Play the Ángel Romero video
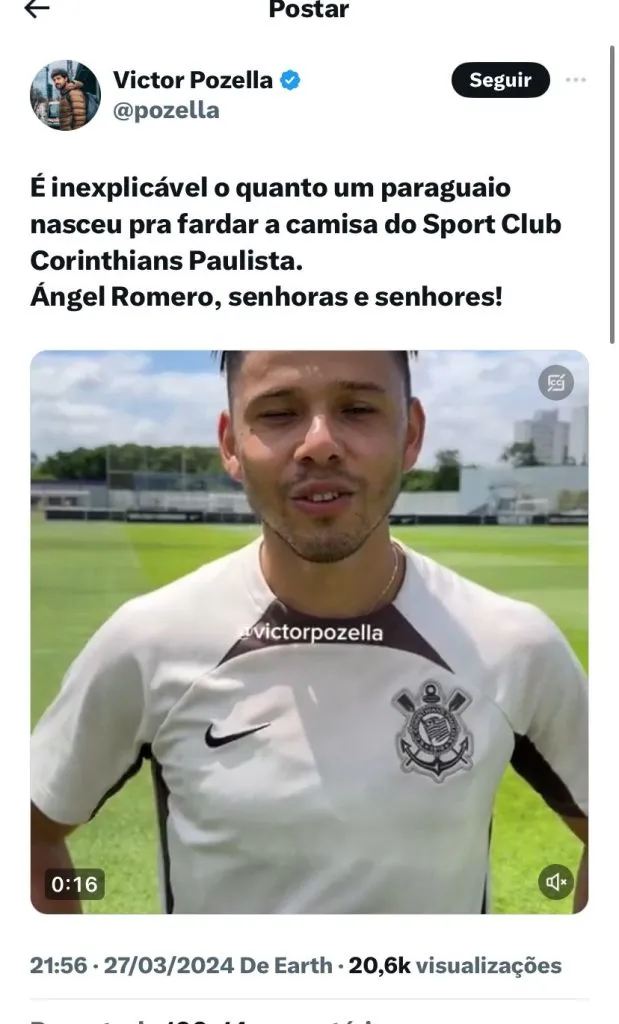619x1024 pixels. pos(309,630)
